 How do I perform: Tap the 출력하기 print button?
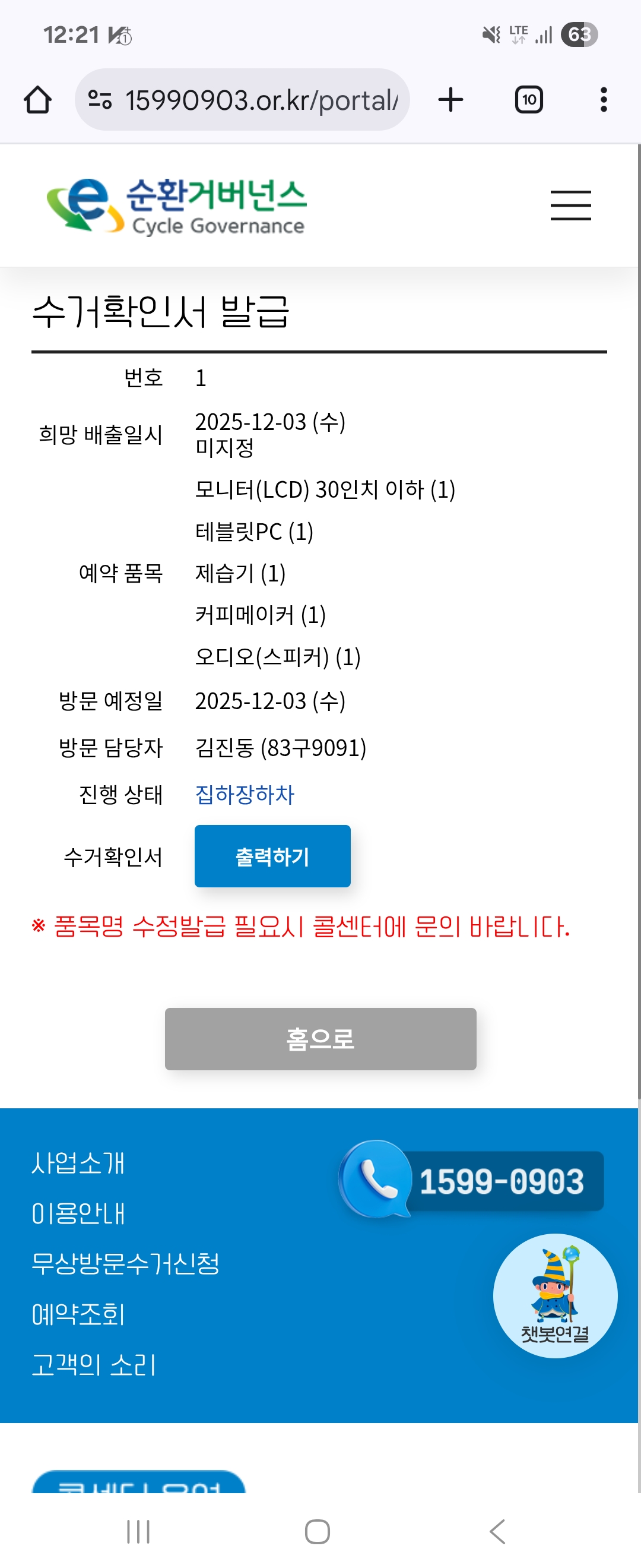(272, 856)
